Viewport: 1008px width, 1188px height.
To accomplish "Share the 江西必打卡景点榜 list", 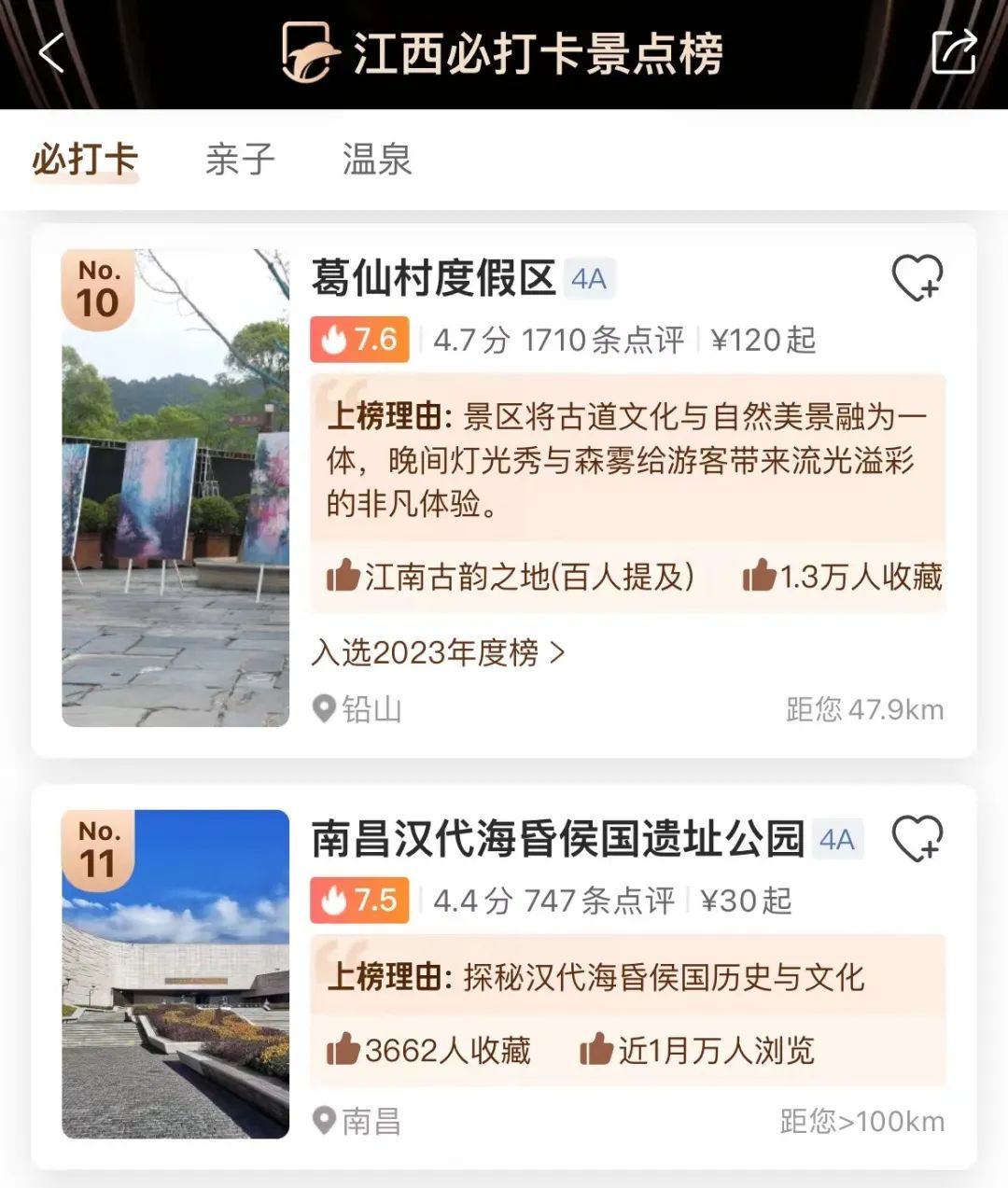I will pyautogui.click(x=953, y=52).
